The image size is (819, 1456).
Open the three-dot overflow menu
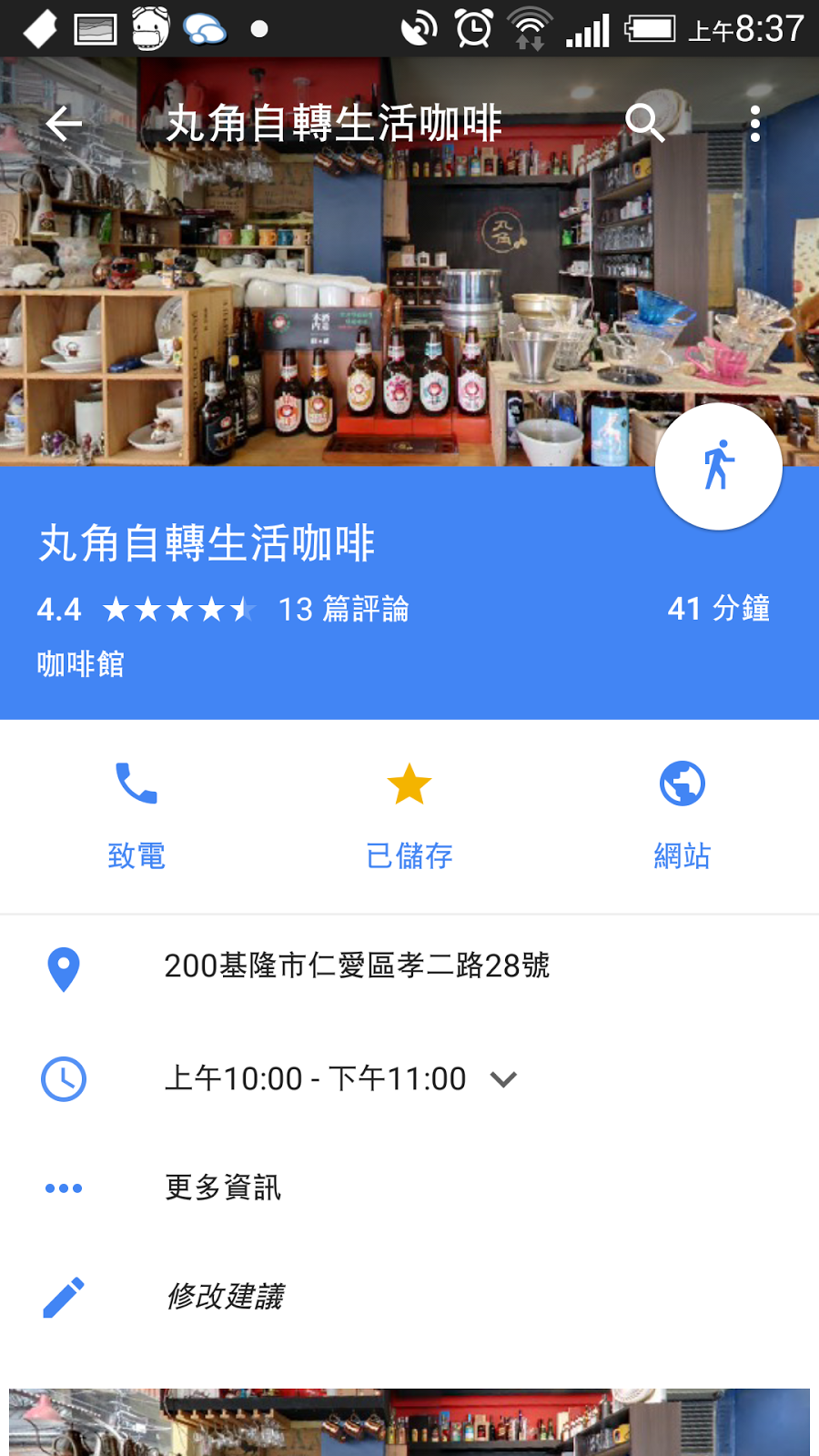754,124
